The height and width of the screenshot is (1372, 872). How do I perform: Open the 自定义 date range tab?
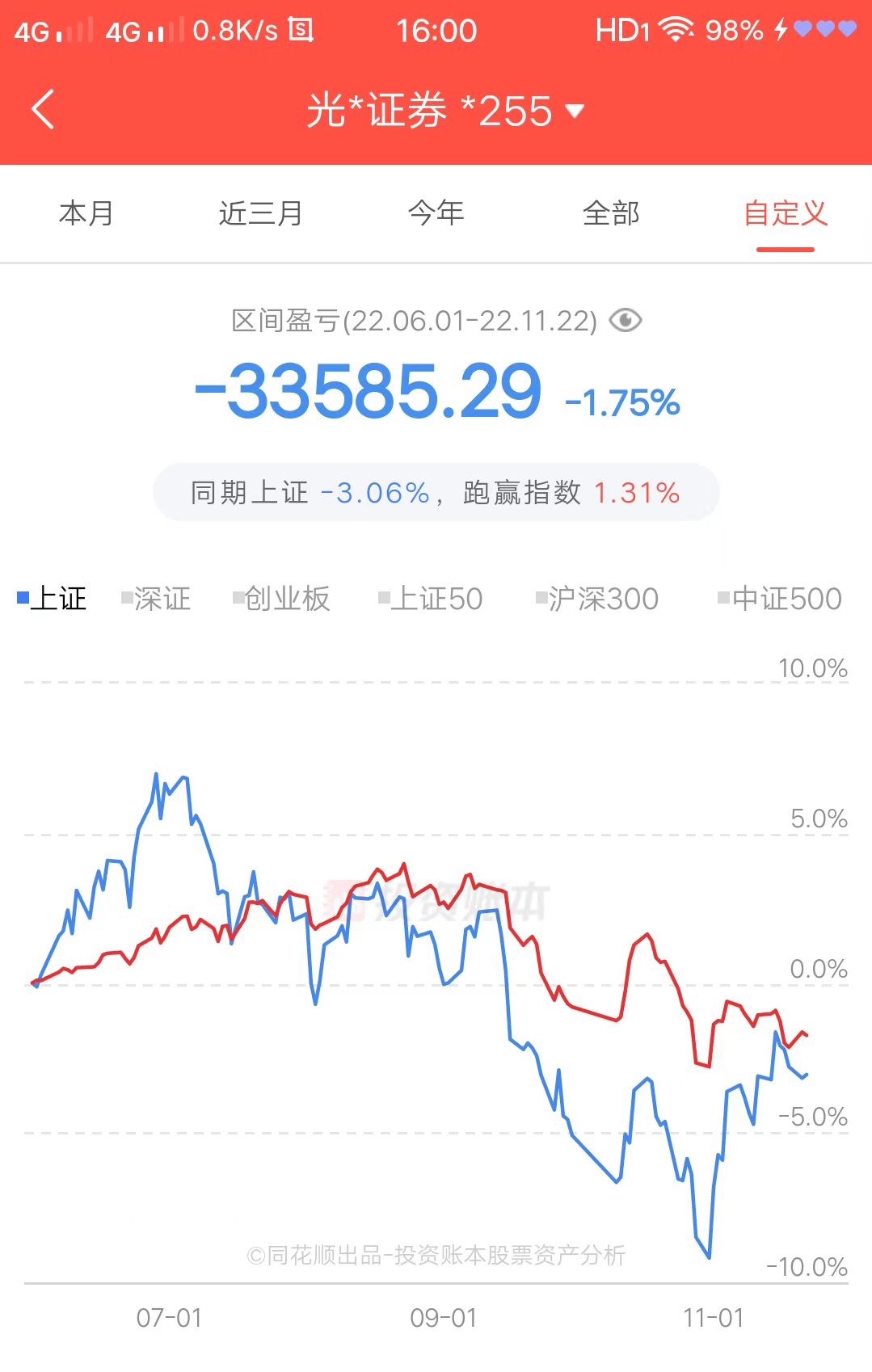(786, 213)
